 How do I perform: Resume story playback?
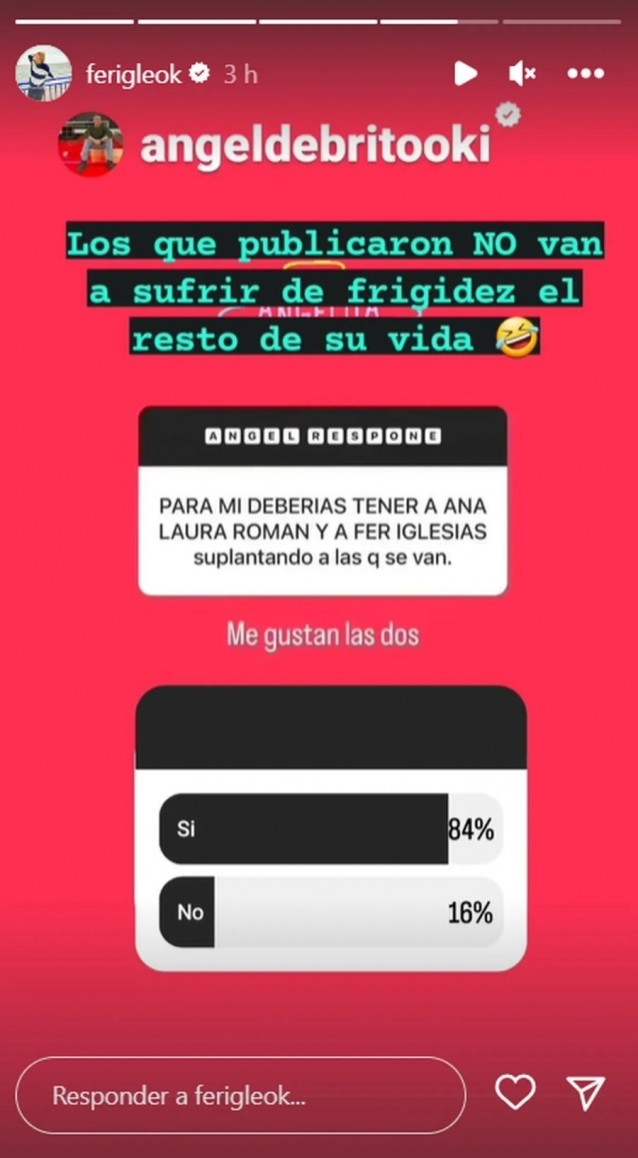(465, 73)
